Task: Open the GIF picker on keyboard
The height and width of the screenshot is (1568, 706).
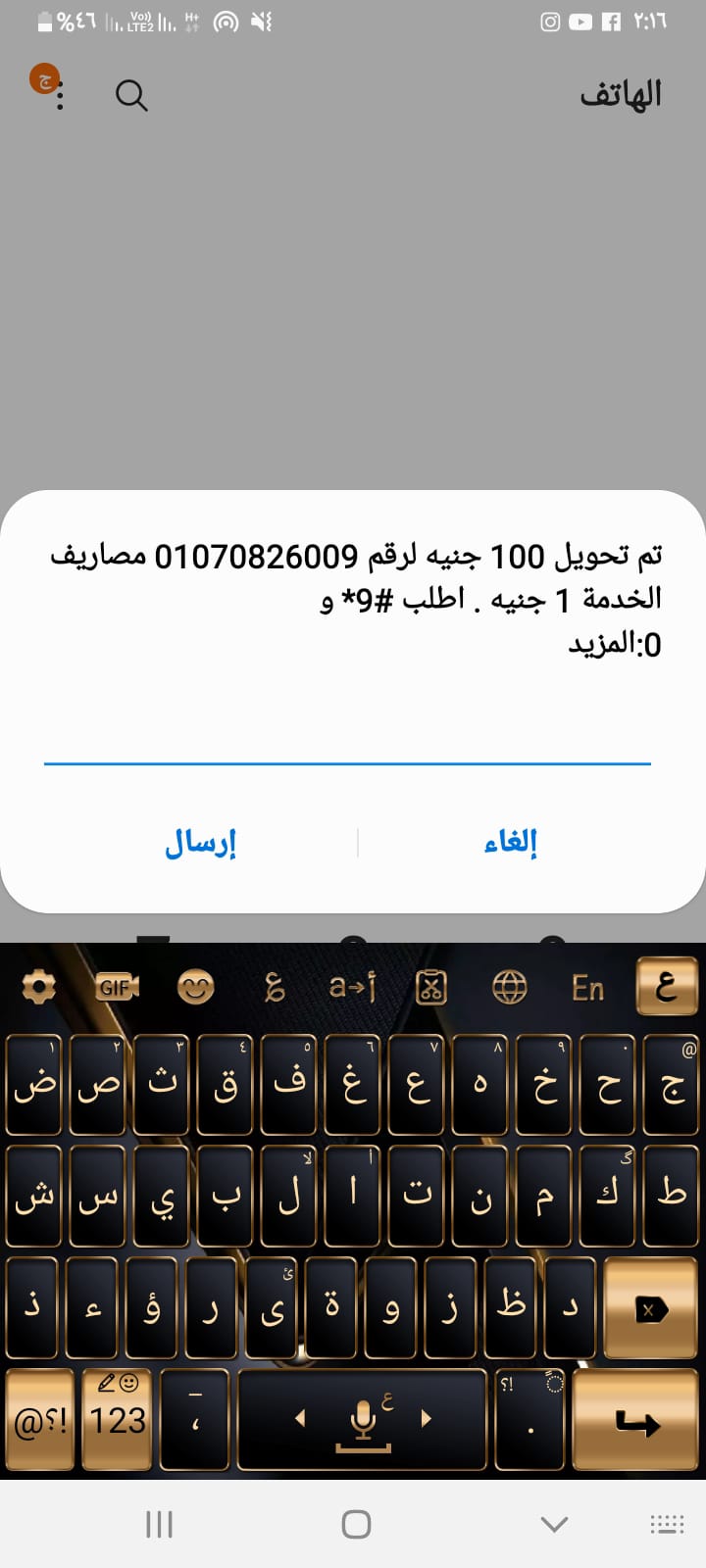Action: click(x=117, y=987)
